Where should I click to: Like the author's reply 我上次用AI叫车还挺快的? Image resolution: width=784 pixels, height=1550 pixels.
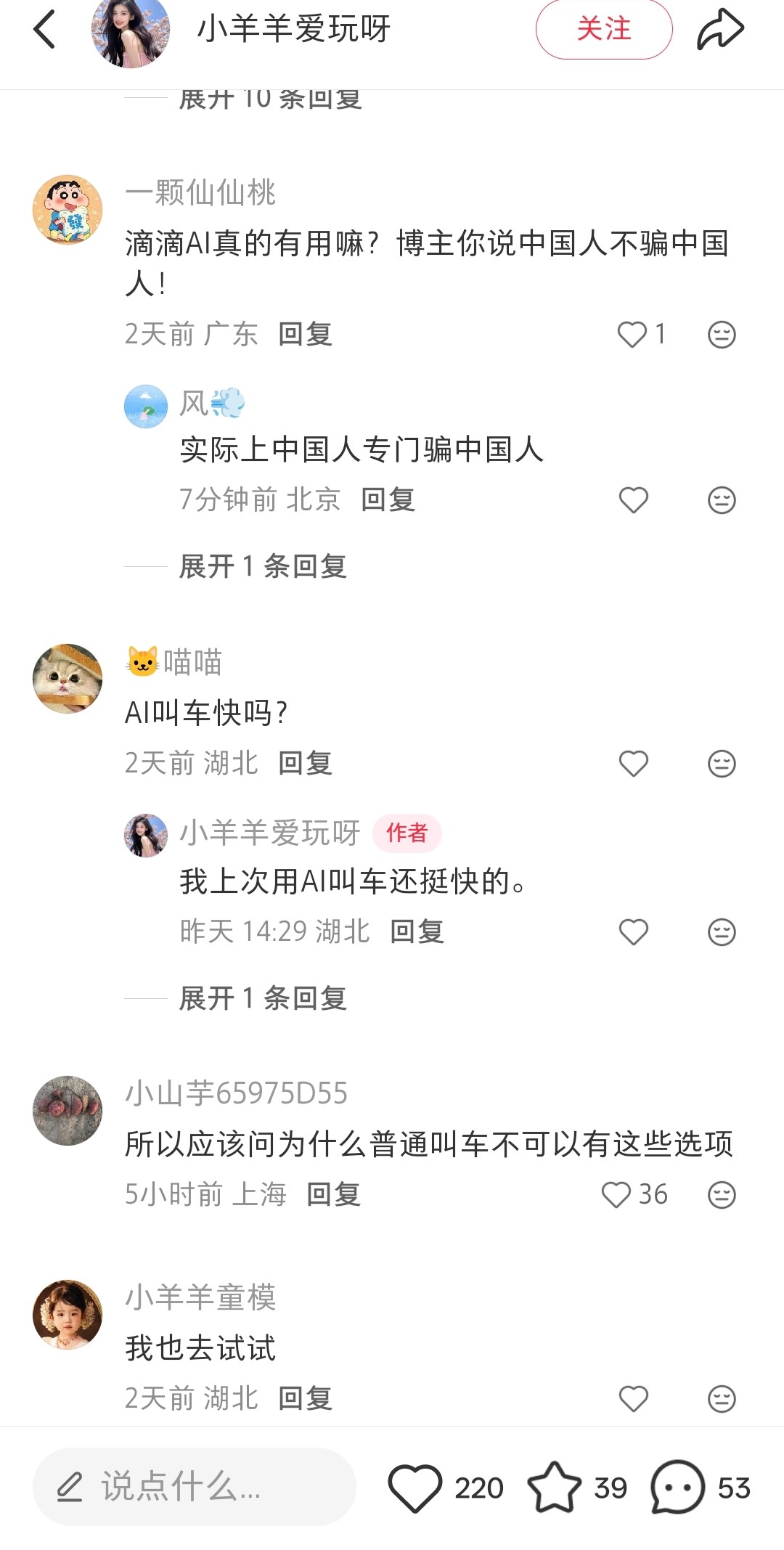pos(633,932)
